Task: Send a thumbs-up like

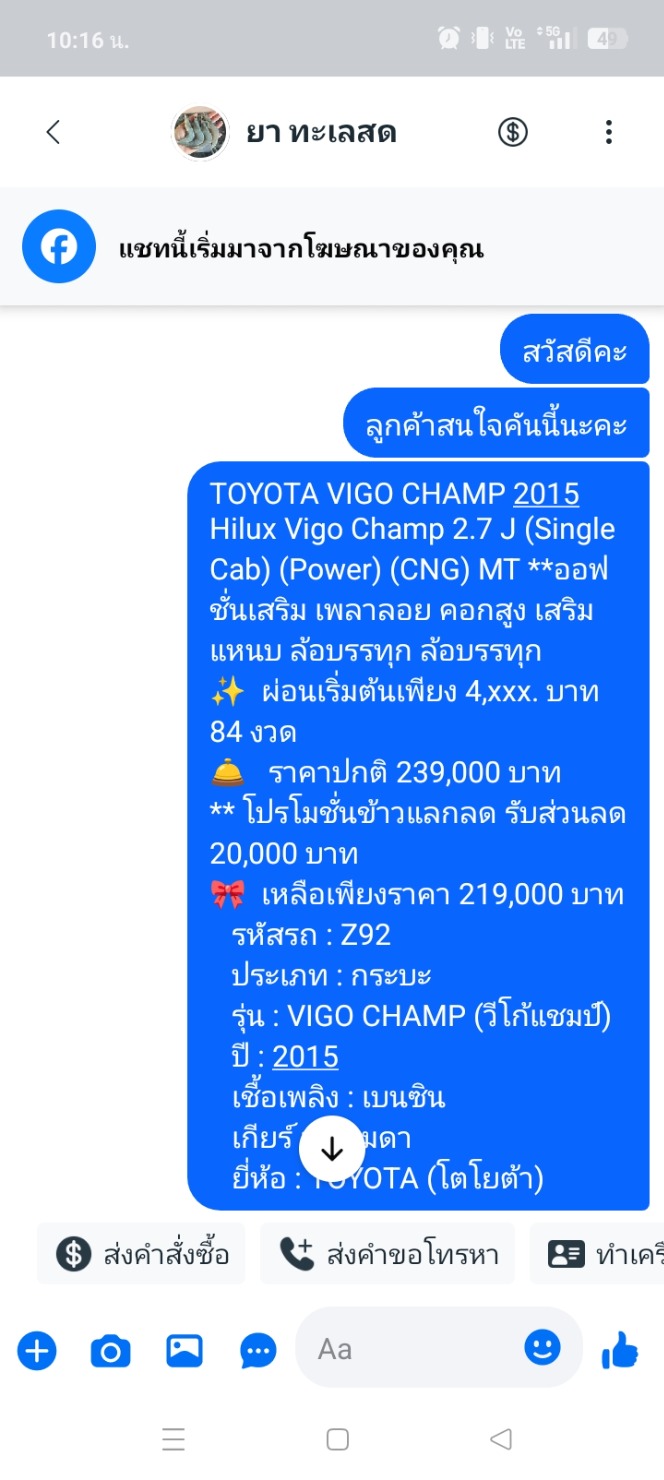Action: point(620,1351)
